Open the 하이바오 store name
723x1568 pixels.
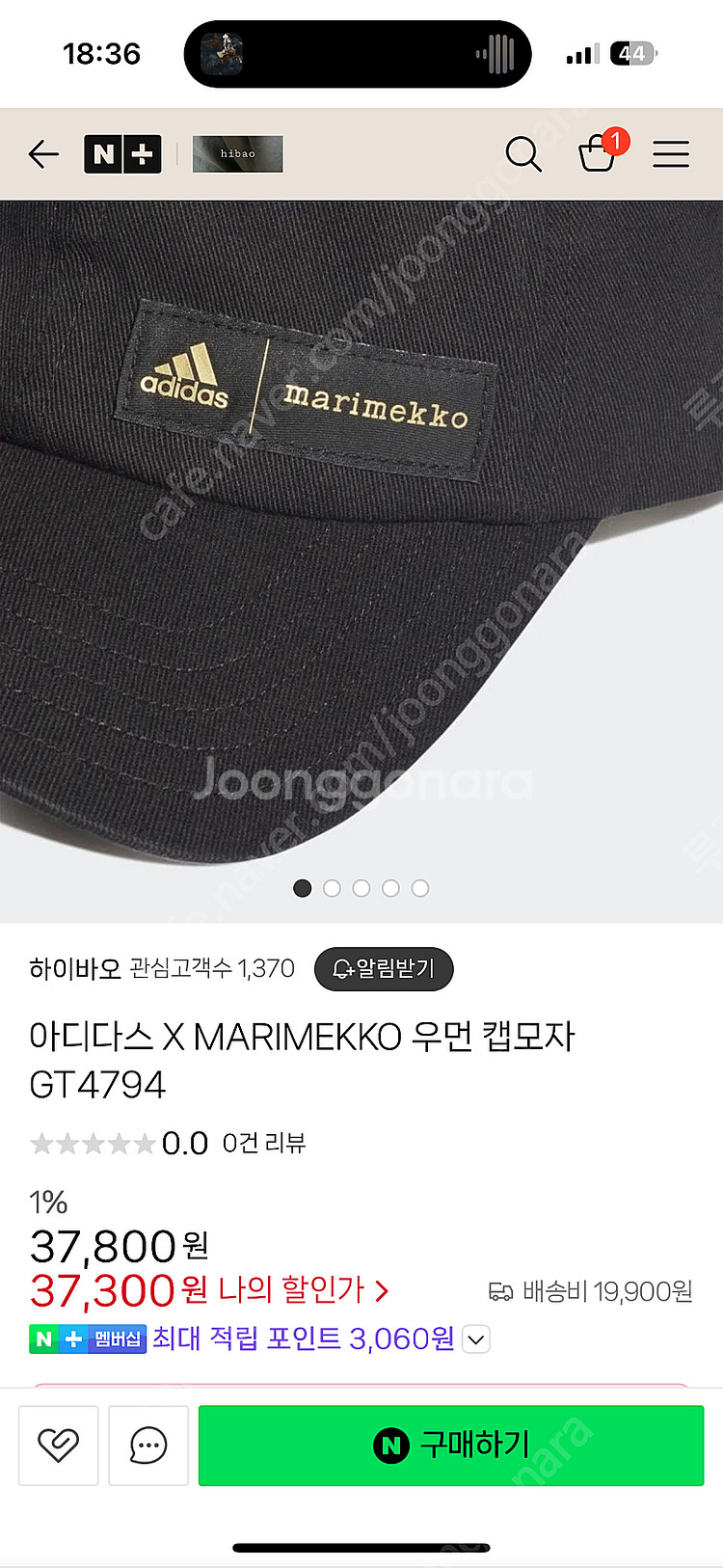point(74,968)
